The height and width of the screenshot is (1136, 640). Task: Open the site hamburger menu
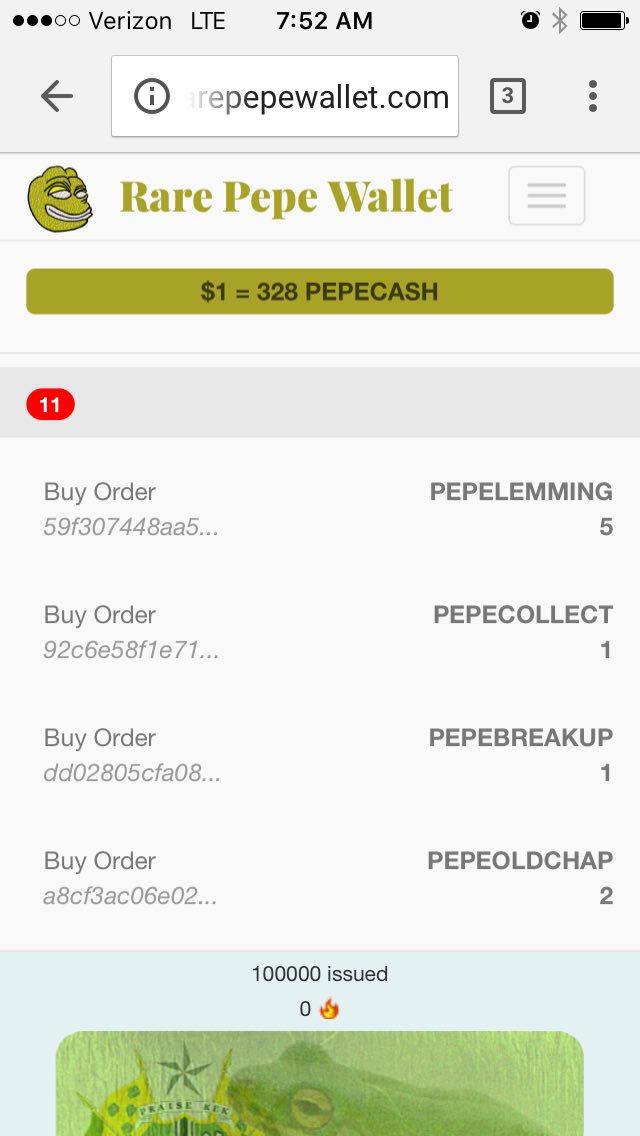pyautogui.click(x=547, y=196)
